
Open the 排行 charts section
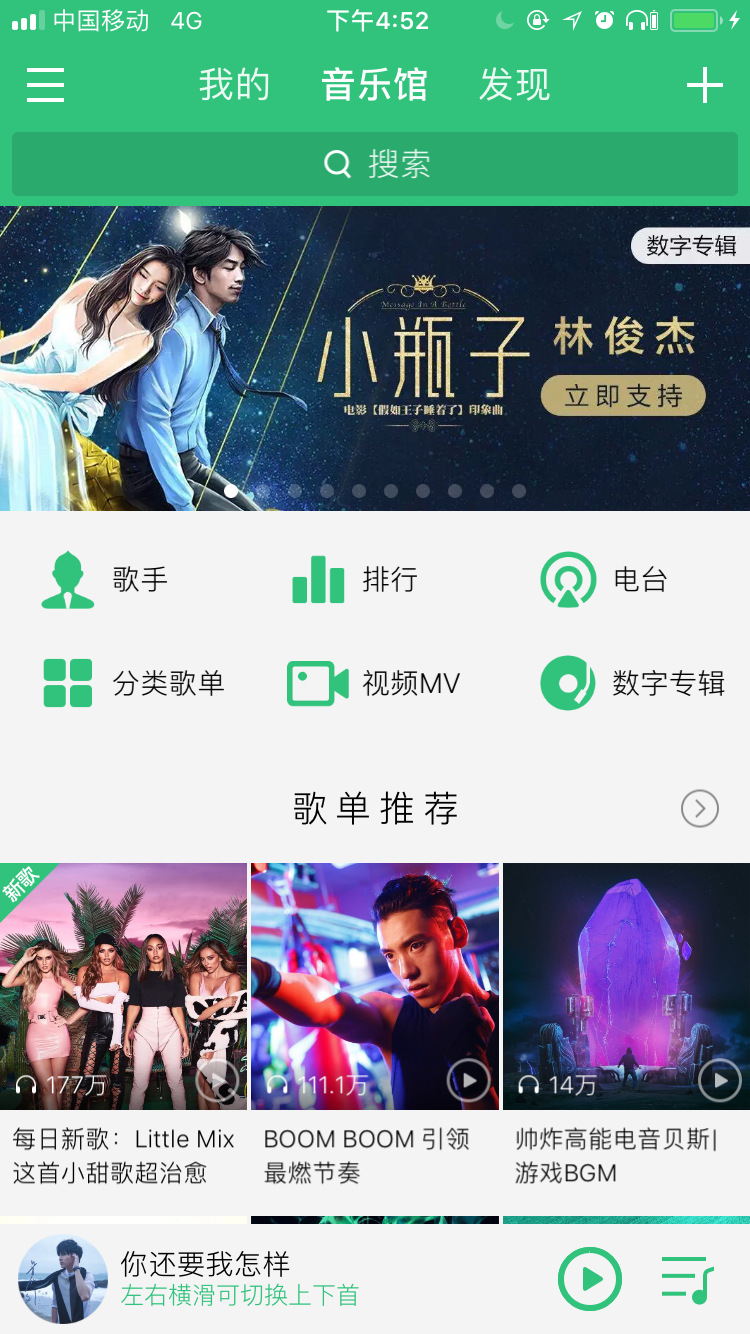[355, 580]
